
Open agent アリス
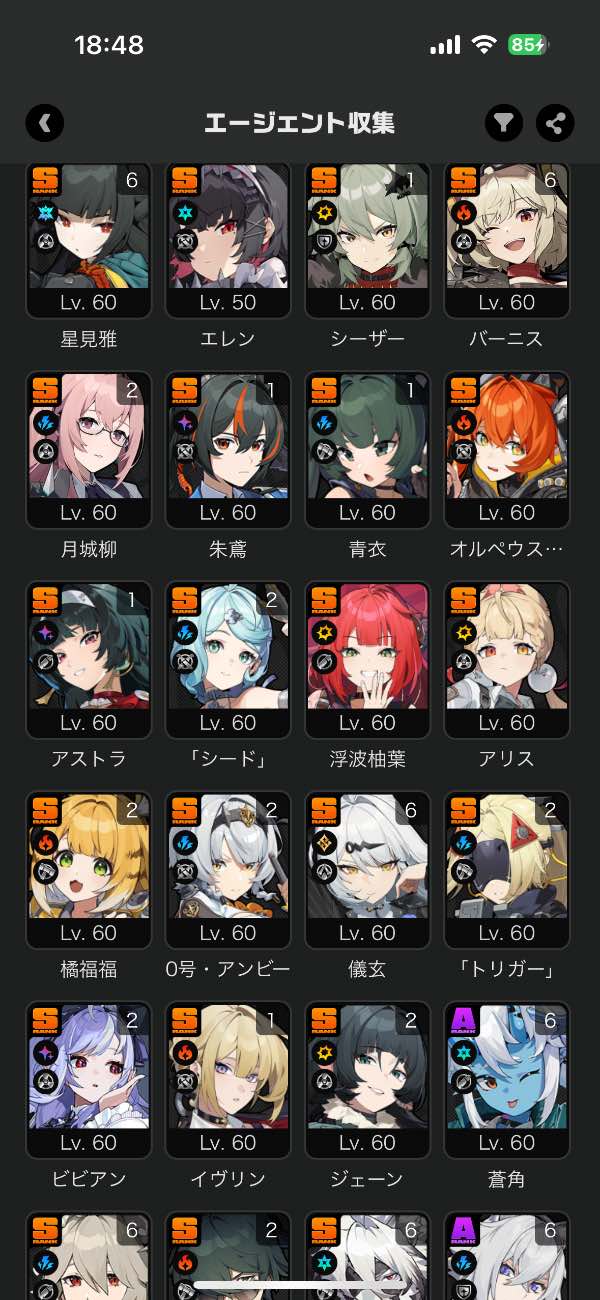tap(507, 660)
